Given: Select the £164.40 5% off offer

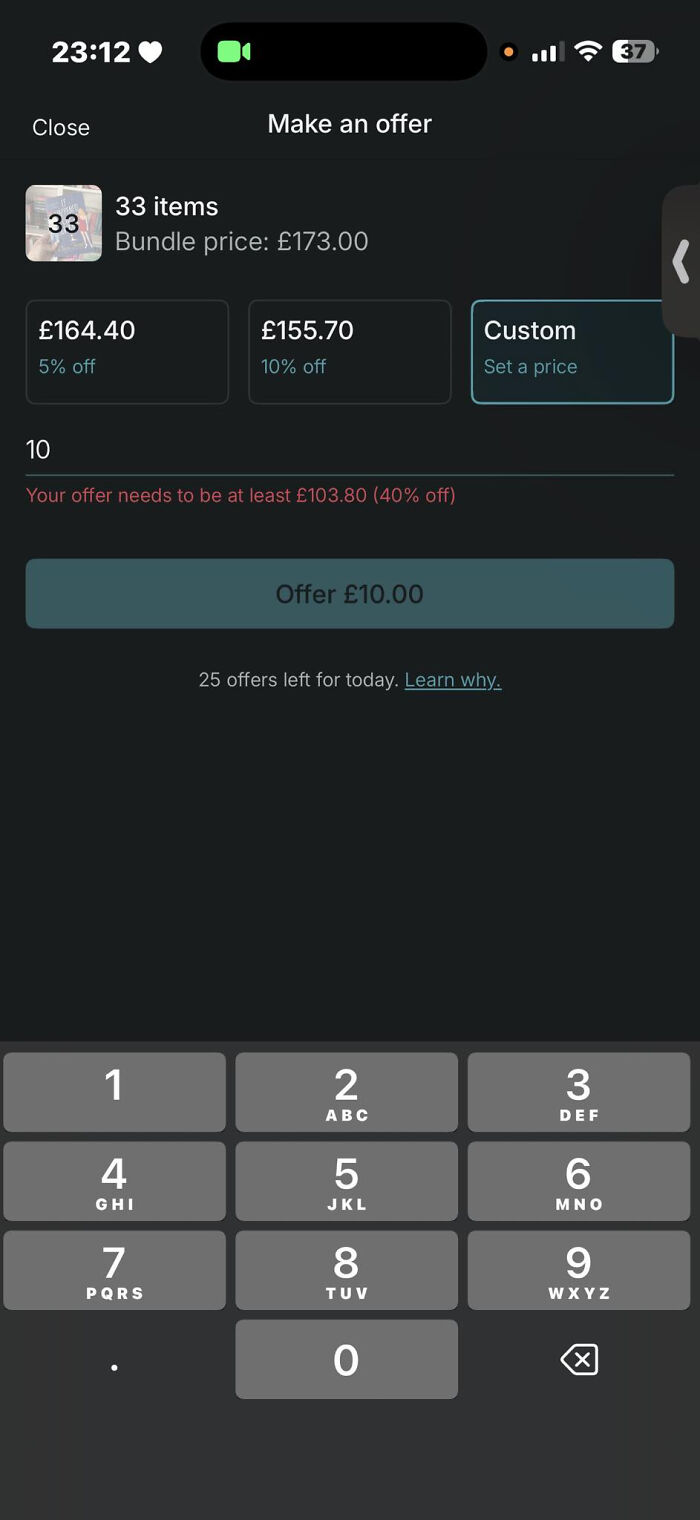Looking at the screenshot, I should click(x=127, y=352).
